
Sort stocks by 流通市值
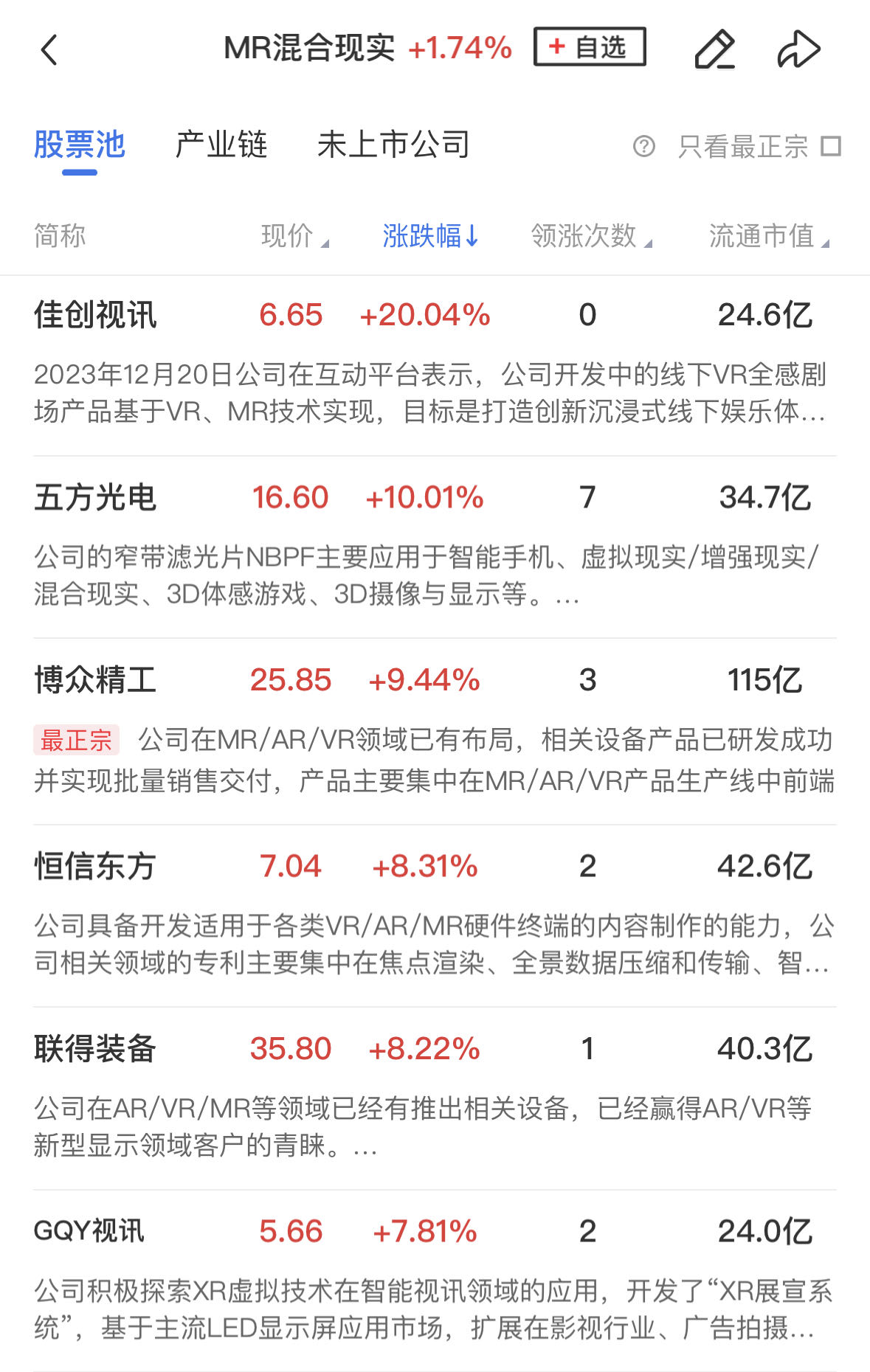(x=768, y=236)
